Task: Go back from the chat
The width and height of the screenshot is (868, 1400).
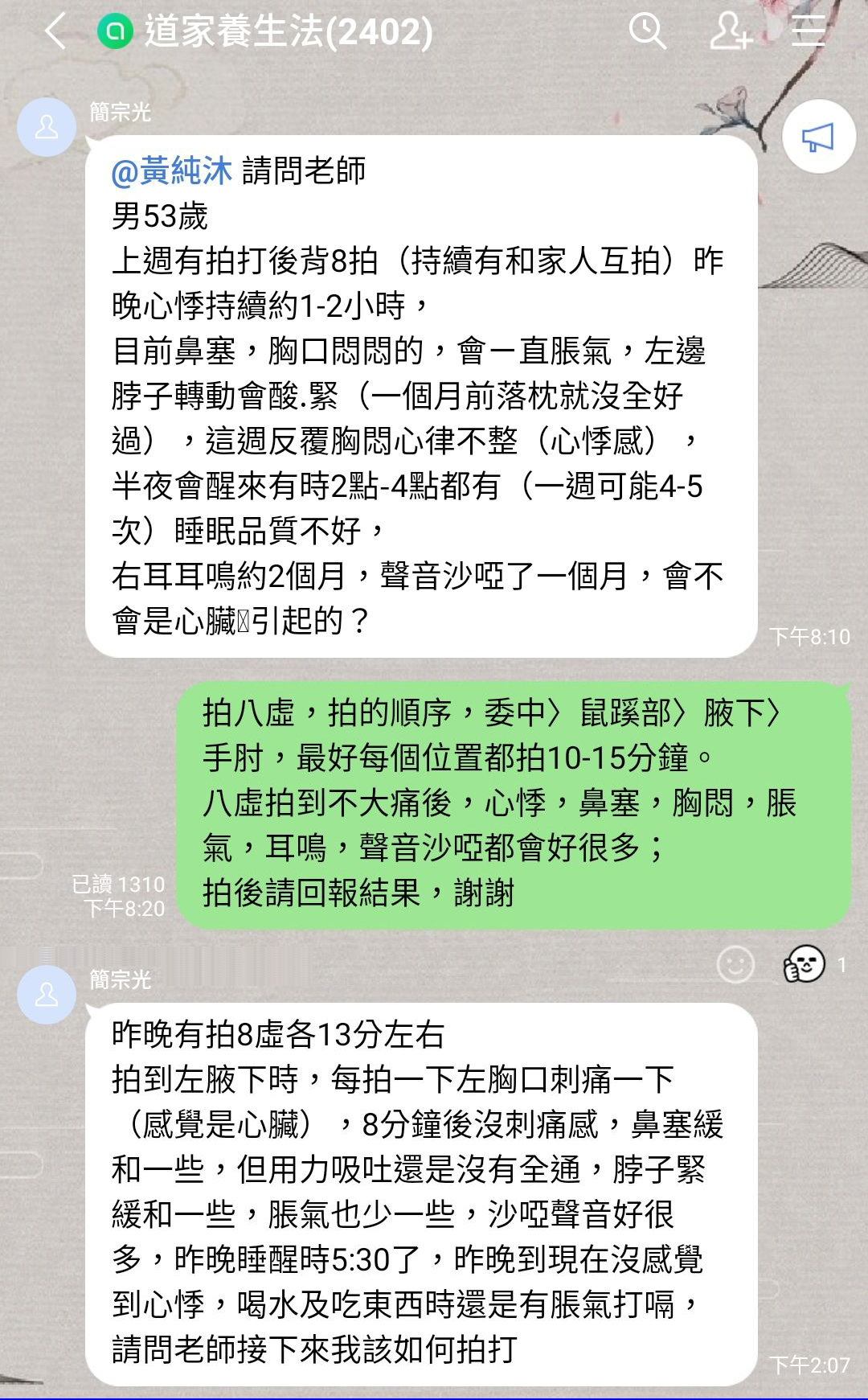Action: pyautogui.click(x=55, y=32)
